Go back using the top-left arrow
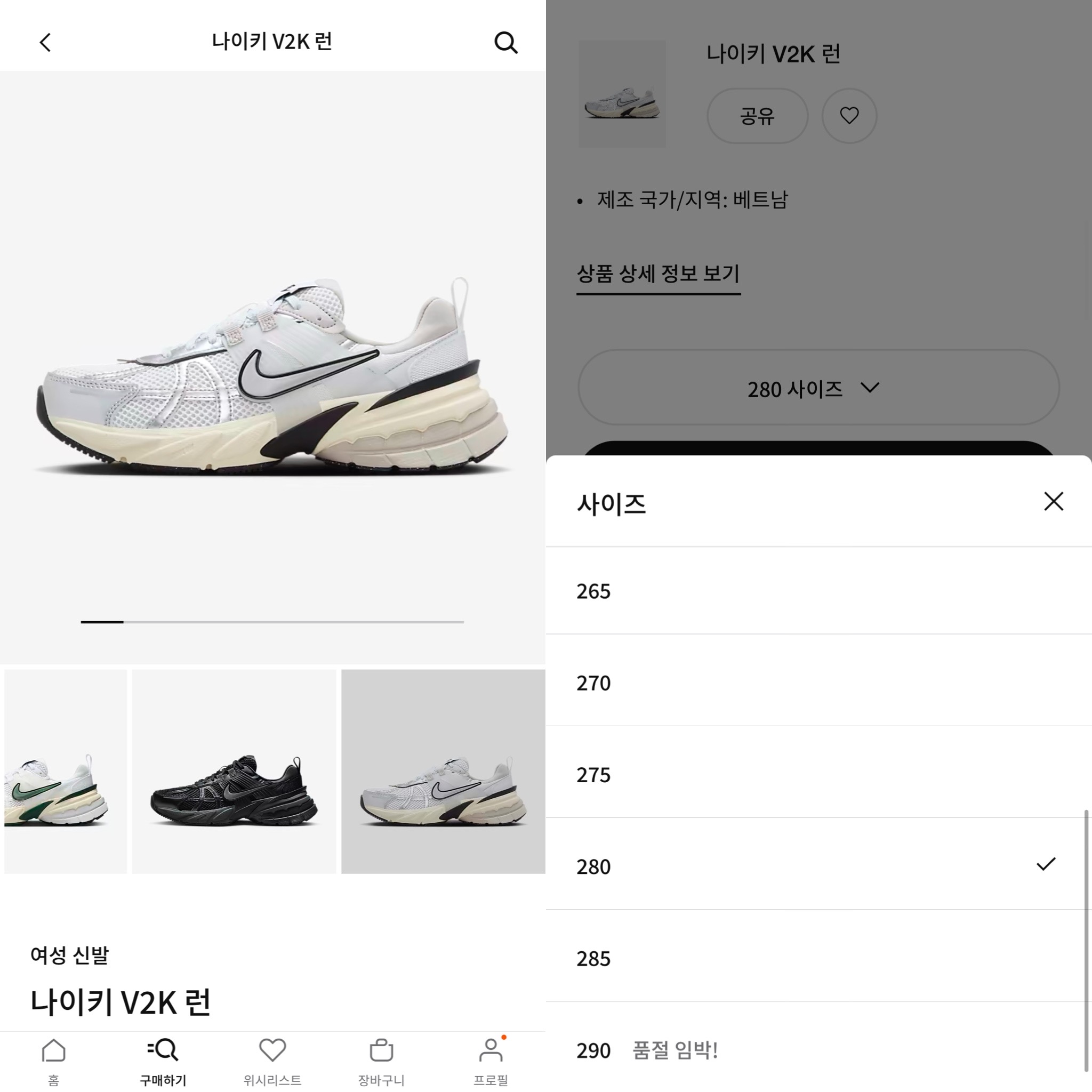 [45, 43]
